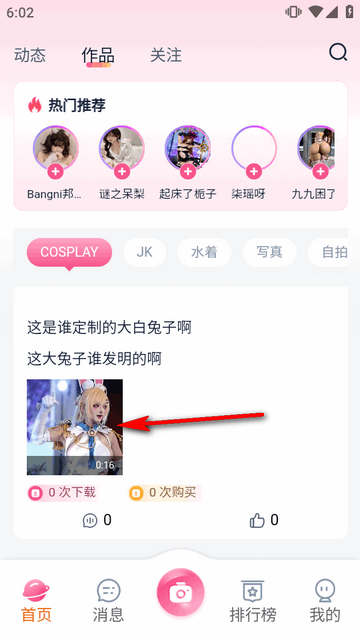The width and height of the screenshot is (360, 640).
Task: Select the COSPLAY category chip
Action: (69, 252)
